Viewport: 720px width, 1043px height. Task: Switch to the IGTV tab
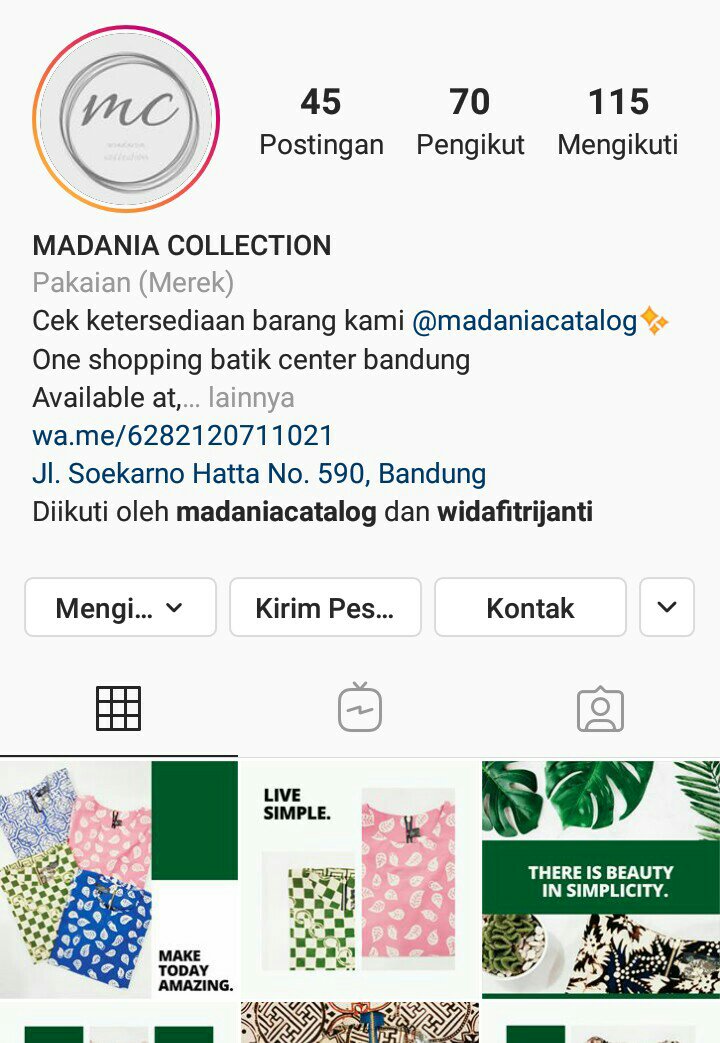360,709
